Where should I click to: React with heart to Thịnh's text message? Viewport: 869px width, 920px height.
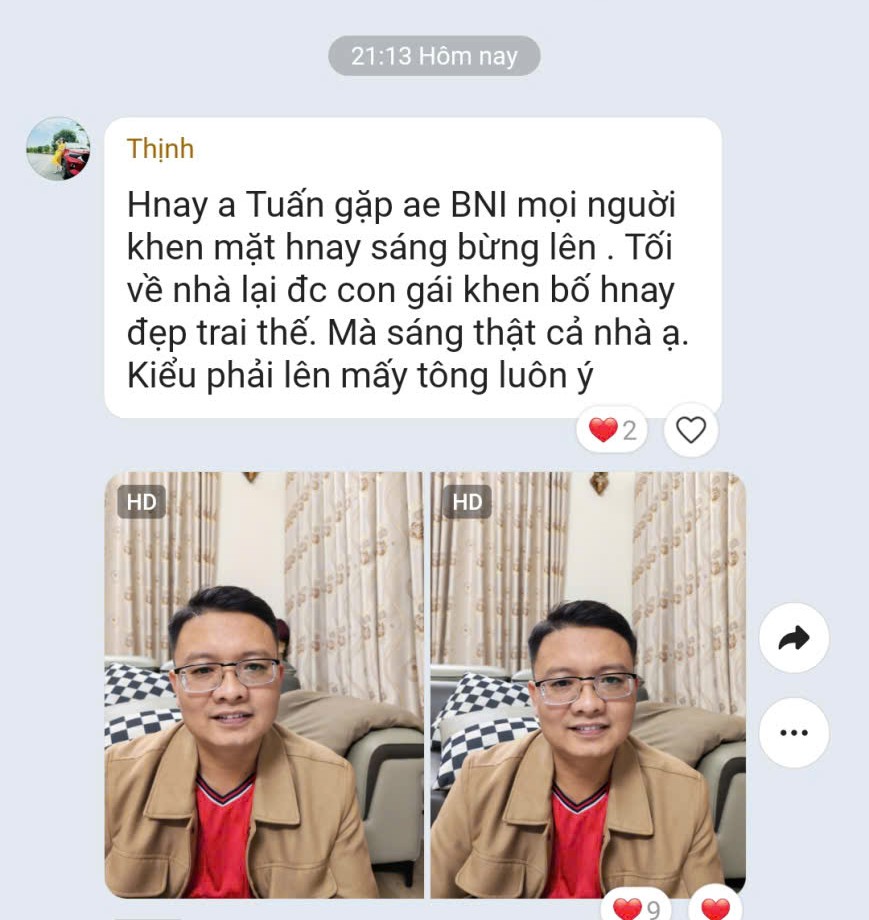[x=691, y=430]
